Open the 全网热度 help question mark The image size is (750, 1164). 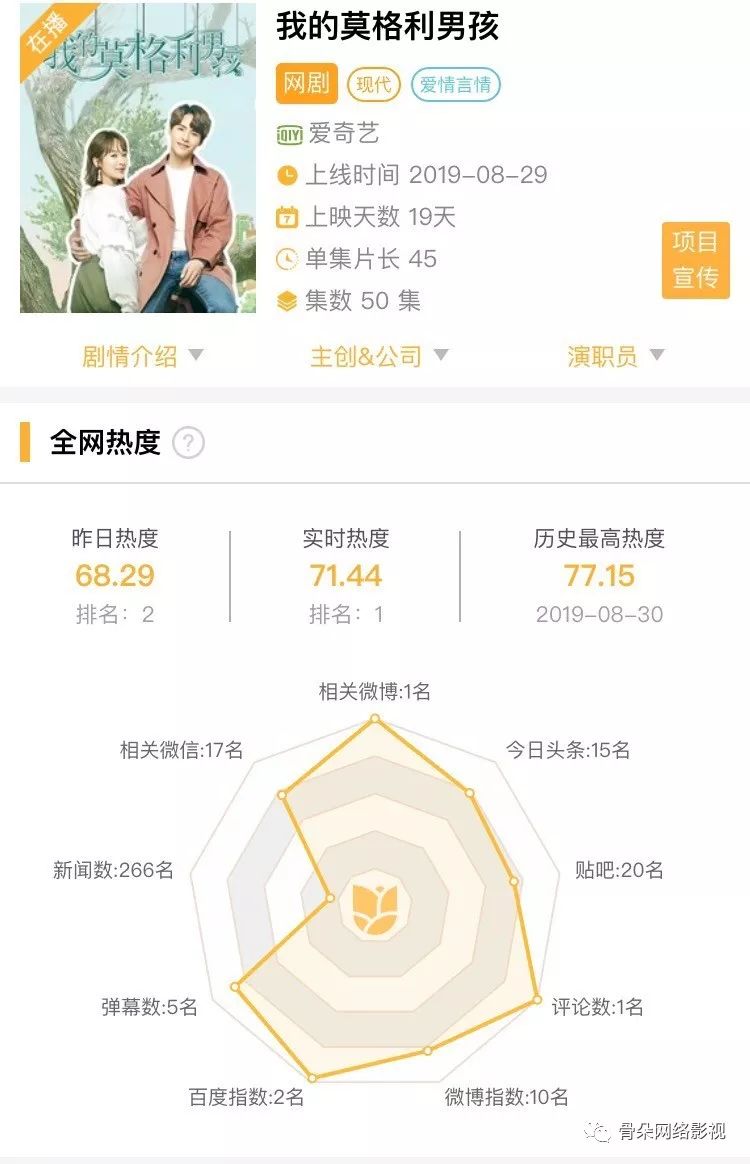188,443
